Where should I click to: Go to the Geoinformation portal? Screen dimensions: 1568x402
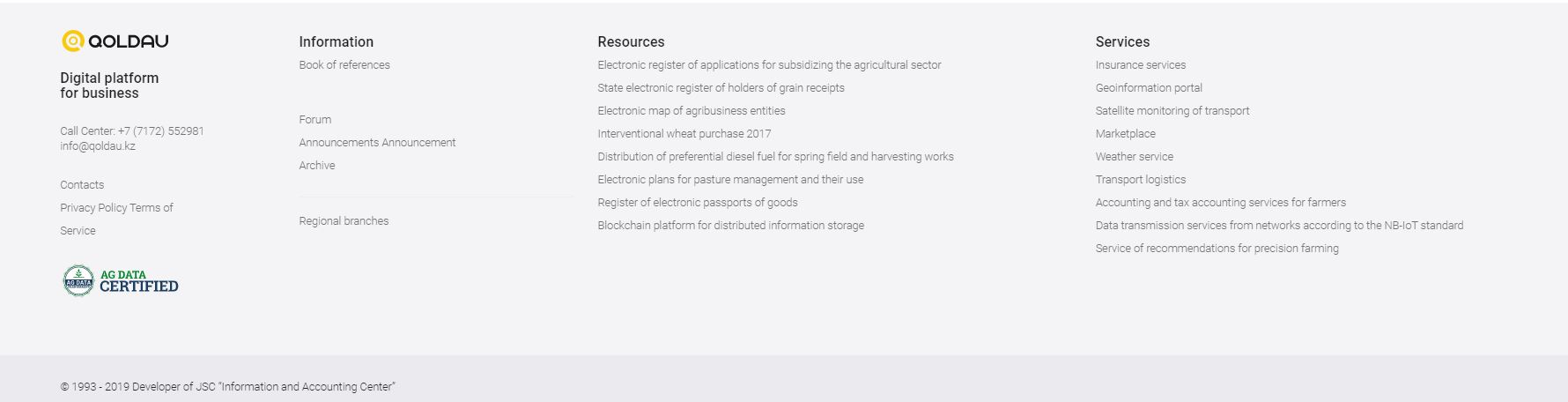coord(1148,88)
